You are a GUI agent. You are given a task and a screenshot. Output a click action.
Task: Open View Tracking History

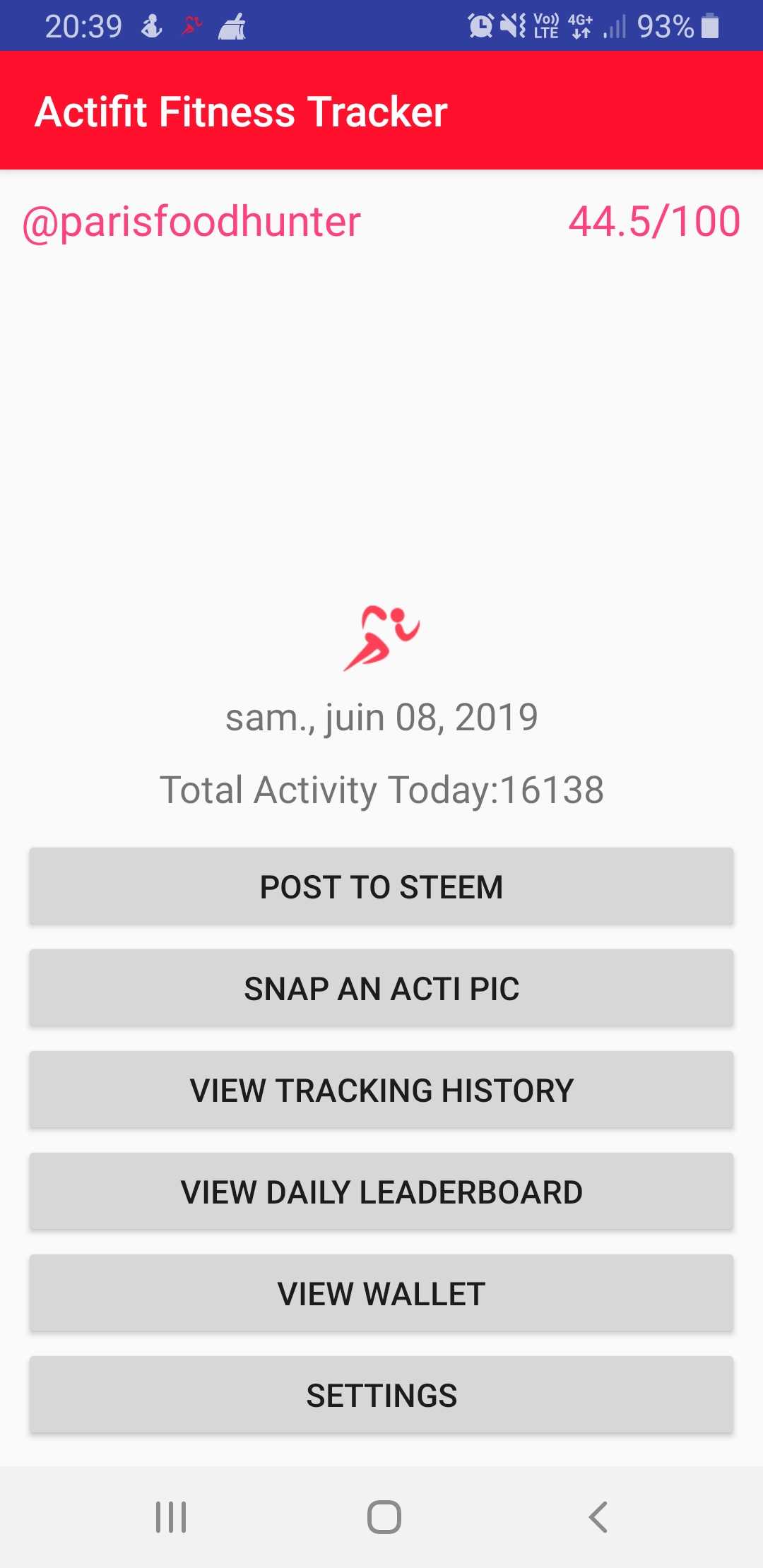[381, 1090]
